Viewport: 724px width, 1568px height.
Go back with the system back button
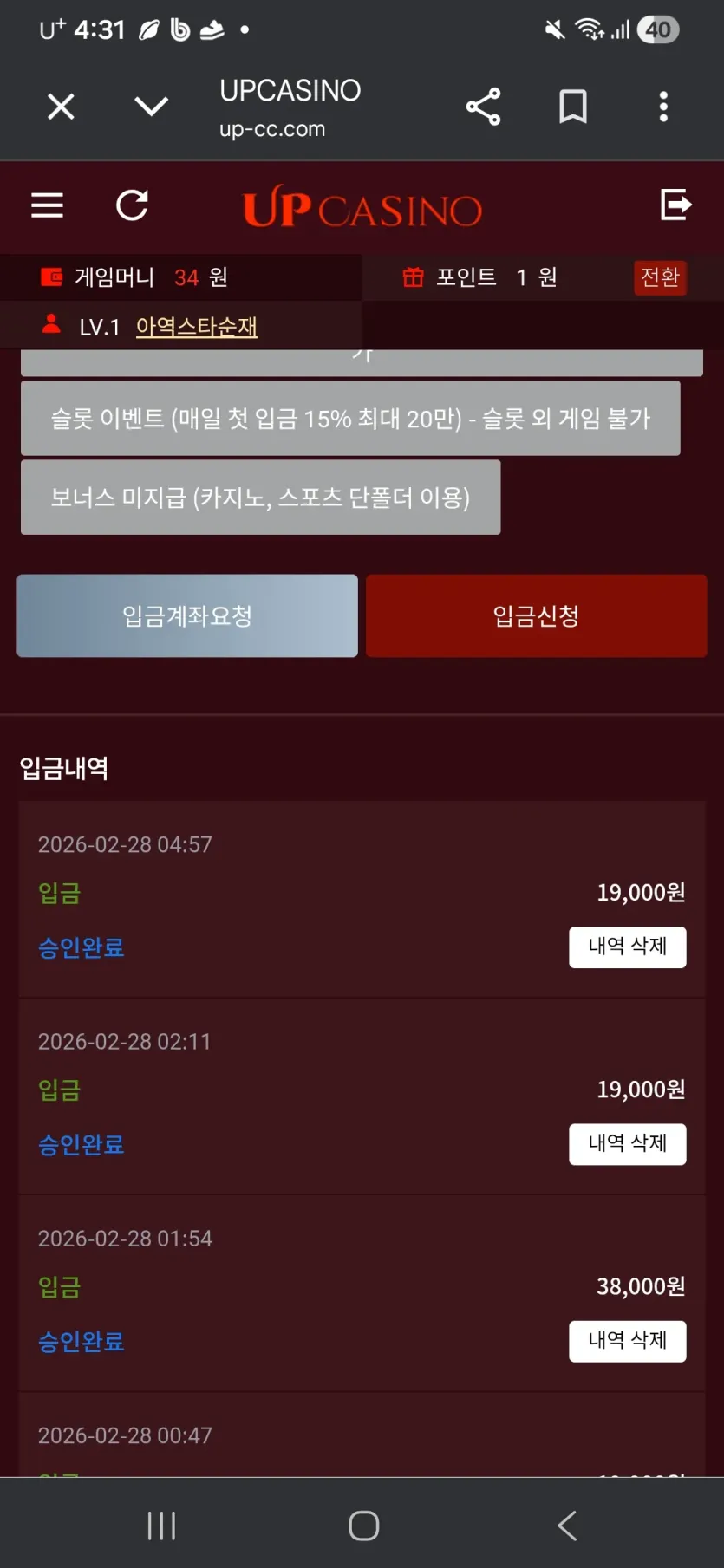(567, 1526)
